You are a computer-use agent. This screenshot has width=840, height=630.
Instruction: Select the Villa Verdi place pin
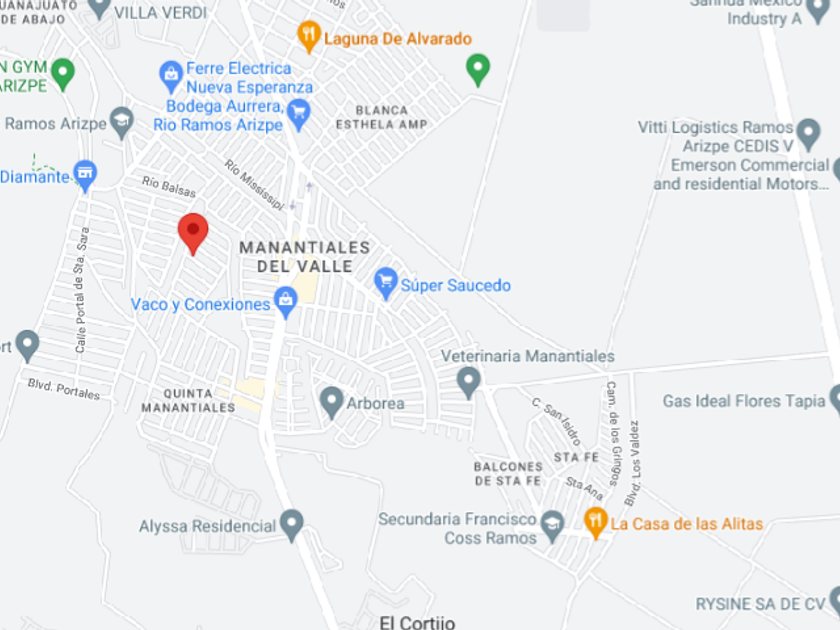[x=99, y=8]
